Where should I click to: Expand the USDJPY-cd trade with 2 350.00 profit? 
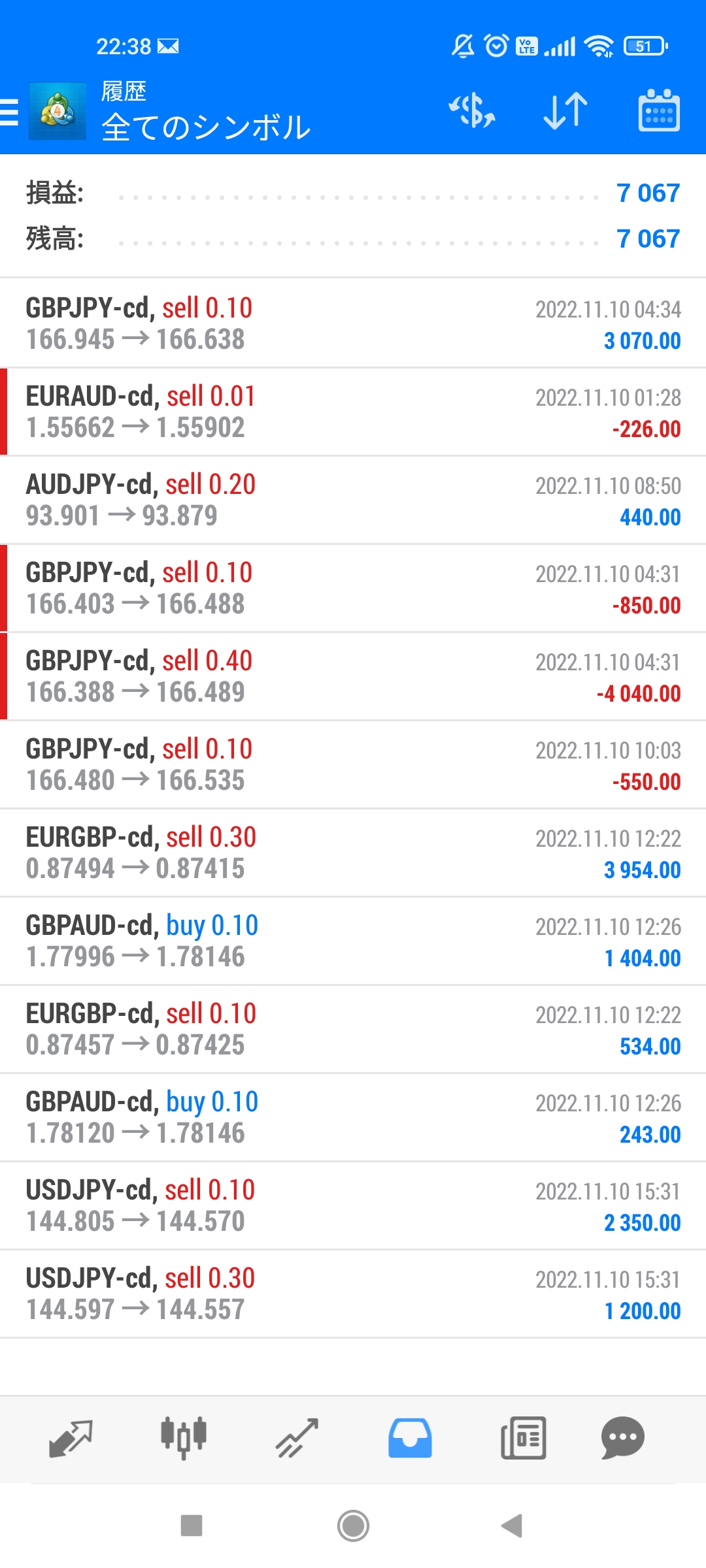pyautogui.click(x=353, y=1205)
